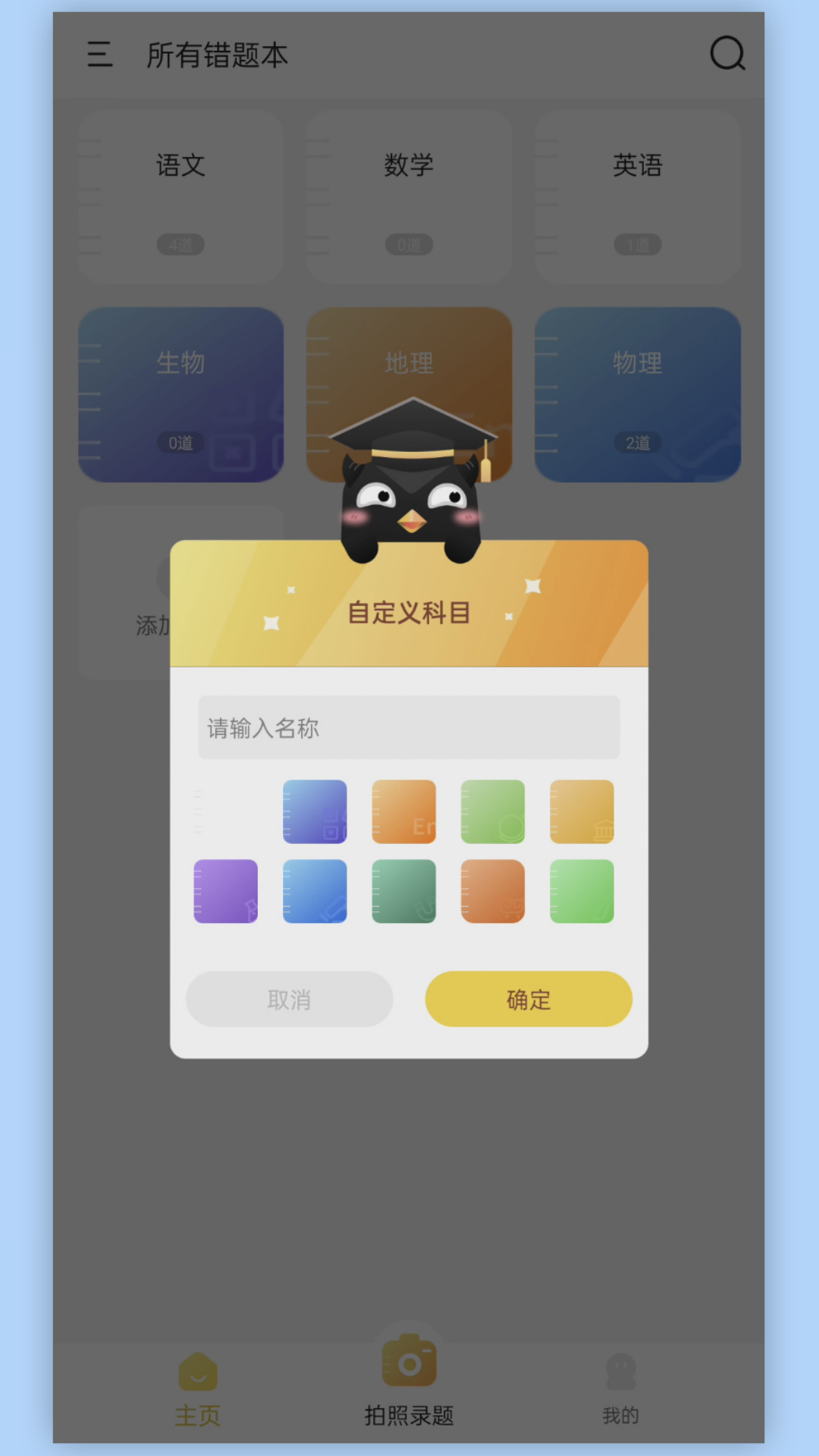819x1456 pixels.
Task: Select the orange math symbols subject icon
Action: [x=492, y=891]
